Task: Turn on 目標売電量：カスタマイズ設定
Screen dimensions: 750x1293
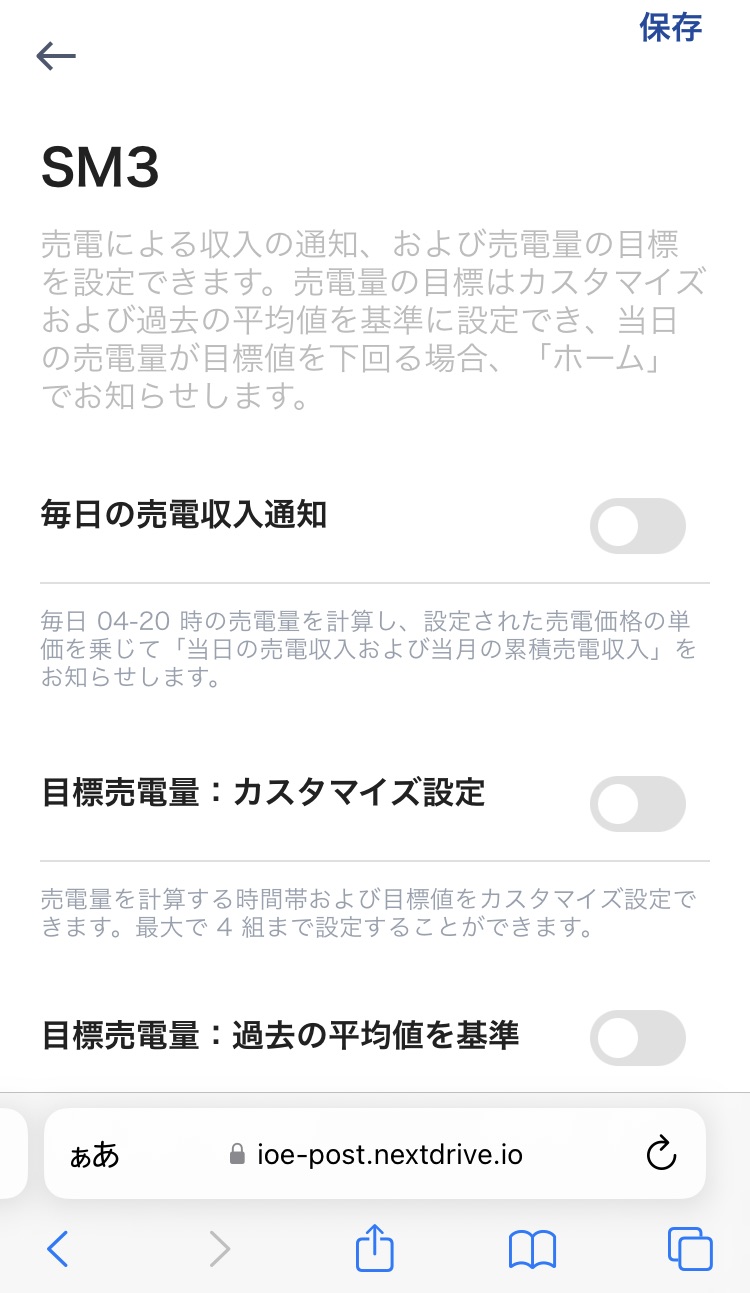Action: pyautogui.click(x=638, y=804)
